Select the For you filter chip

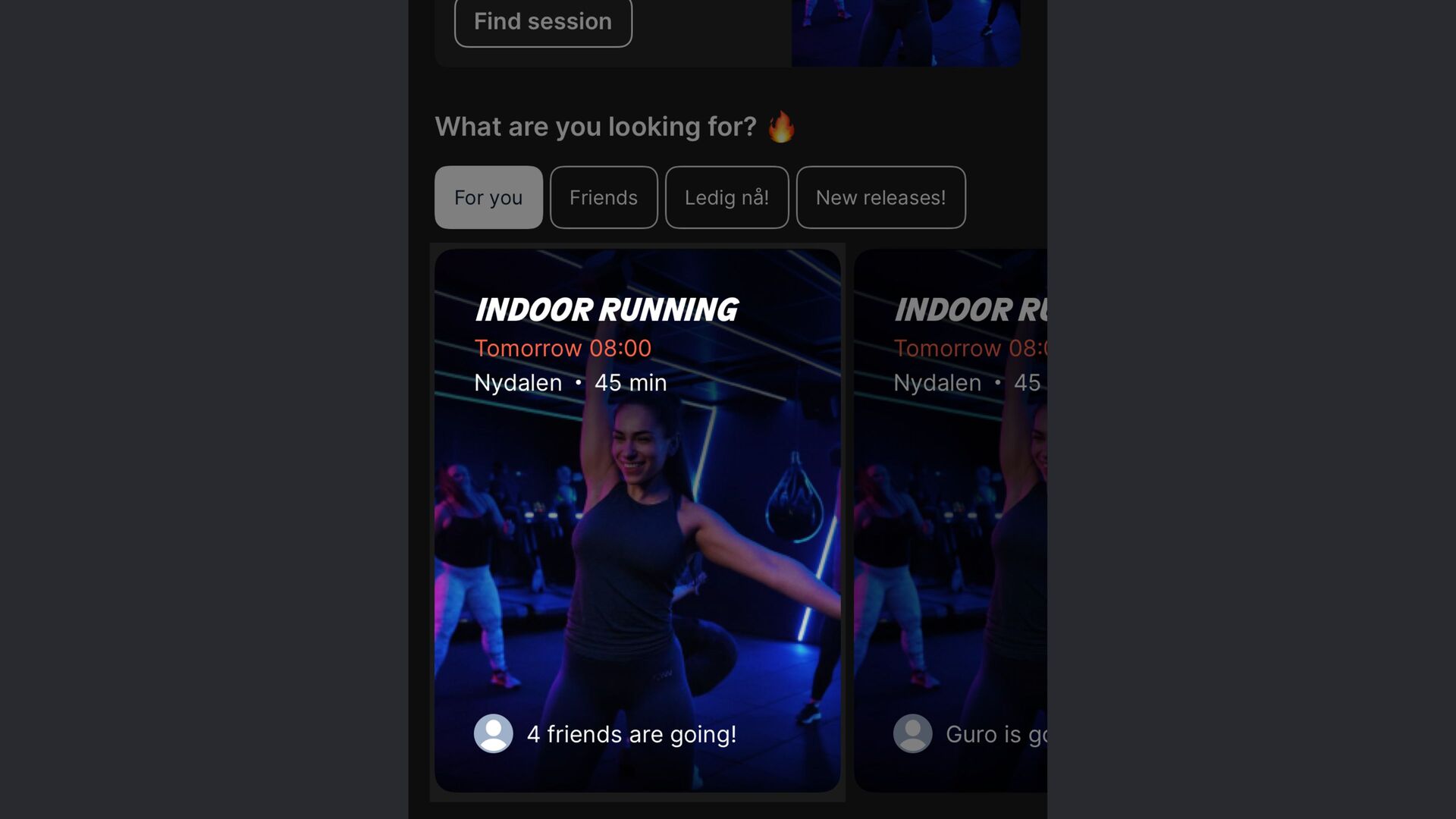tap(488, 197)
